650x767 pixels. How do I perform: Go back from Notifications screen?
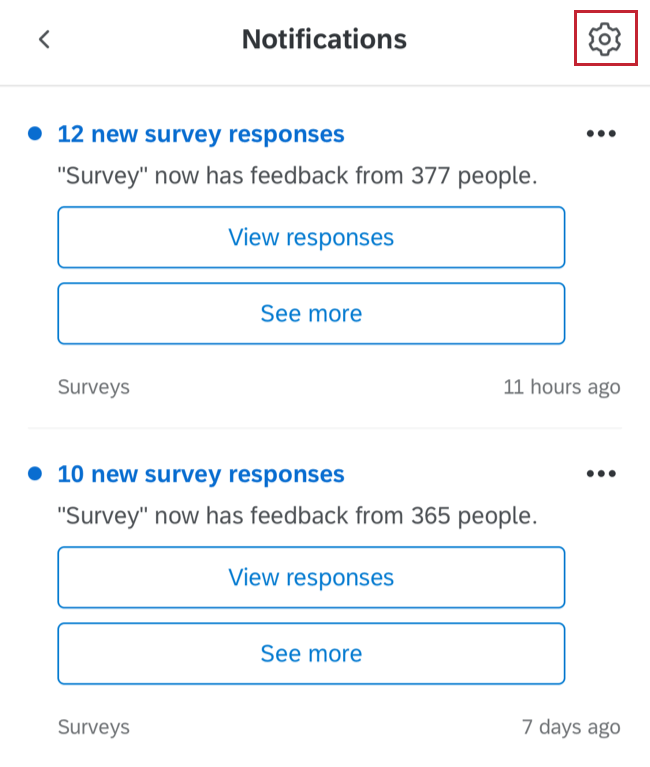44,39
